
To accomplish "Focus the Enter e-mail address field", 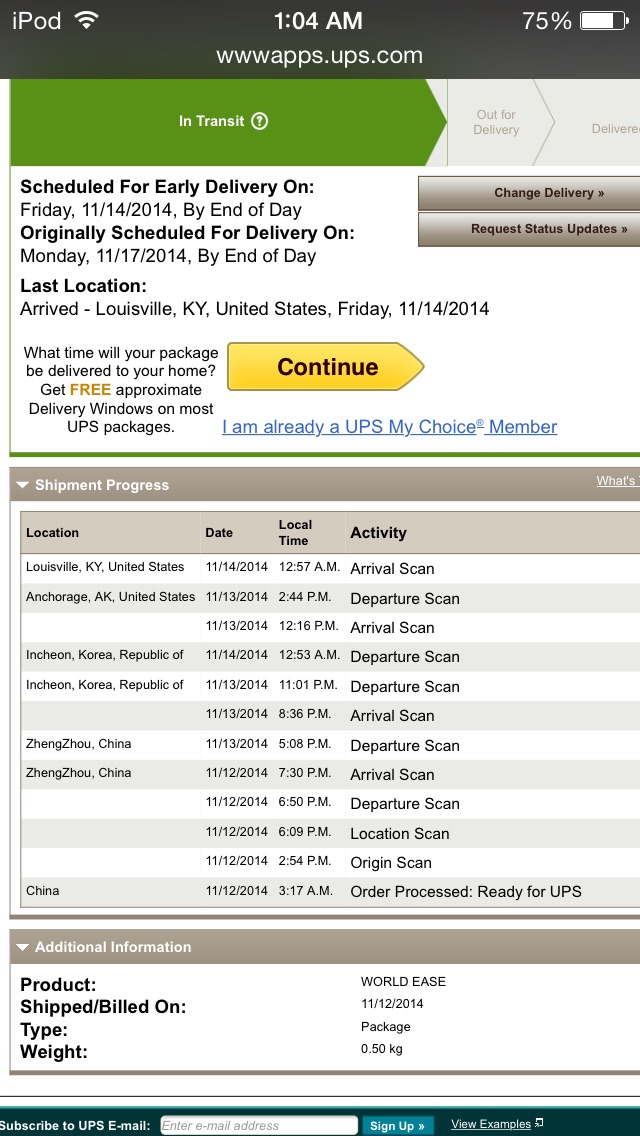I will [259, 1125].
